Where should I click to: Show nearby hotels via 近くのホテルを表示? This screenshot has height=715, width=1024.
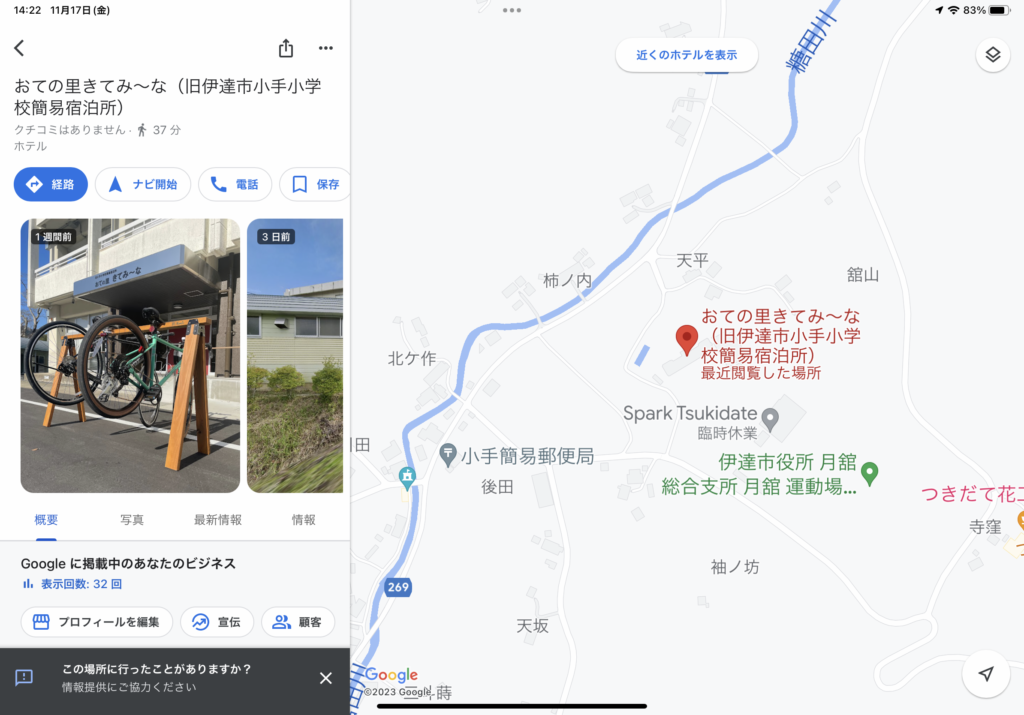(x=686, y=55)
